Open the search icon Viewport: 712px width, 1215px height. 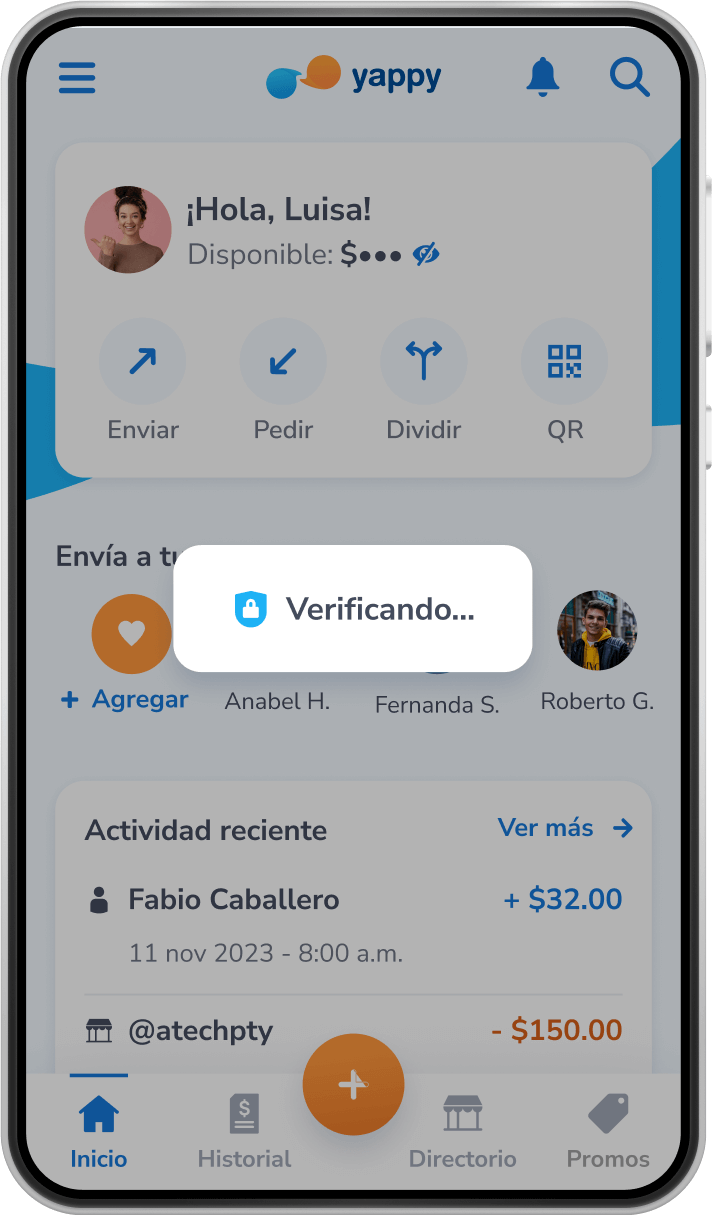tap(629, 76)
